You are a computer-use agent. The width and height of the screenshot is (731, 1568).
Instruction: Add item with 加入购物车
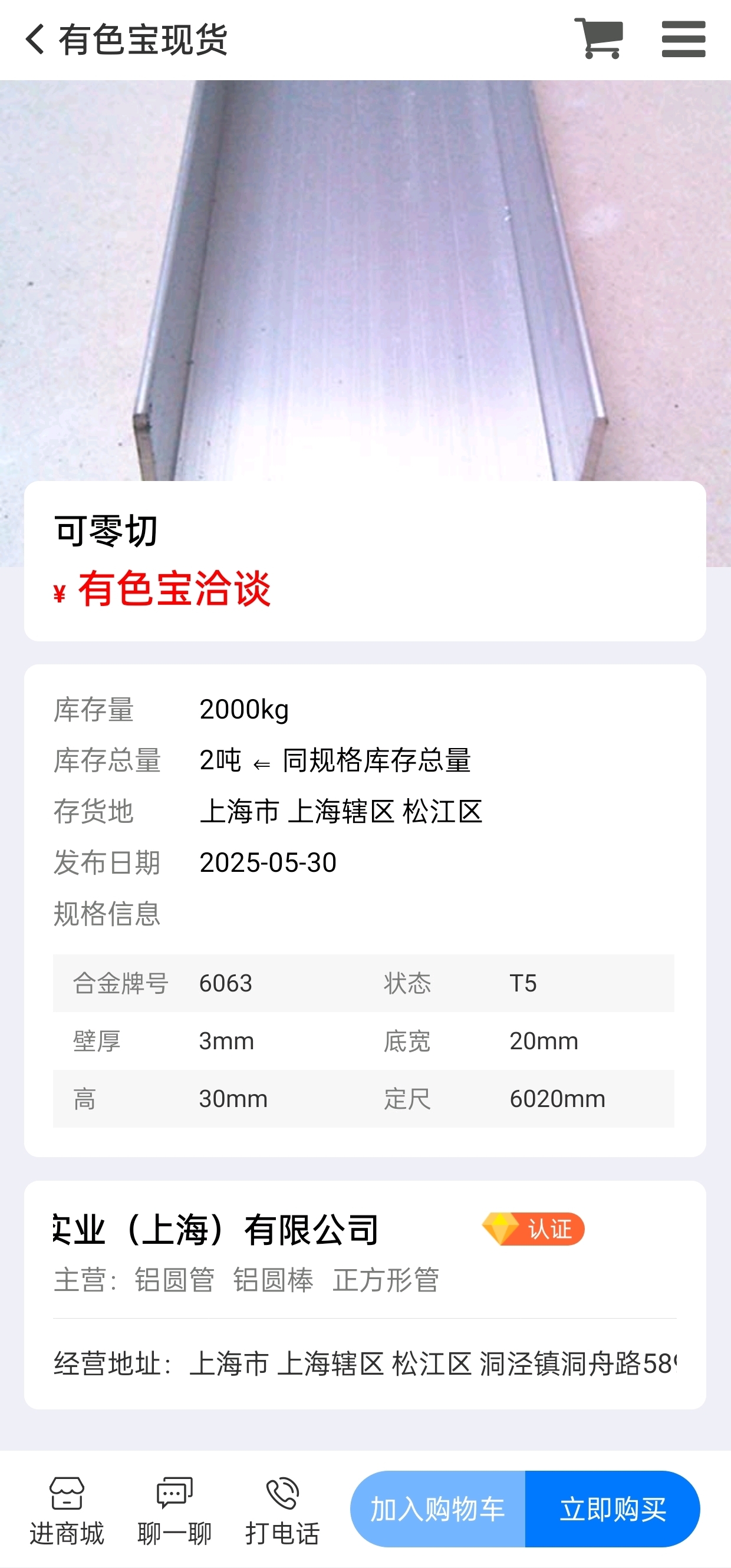[437, 1509]
